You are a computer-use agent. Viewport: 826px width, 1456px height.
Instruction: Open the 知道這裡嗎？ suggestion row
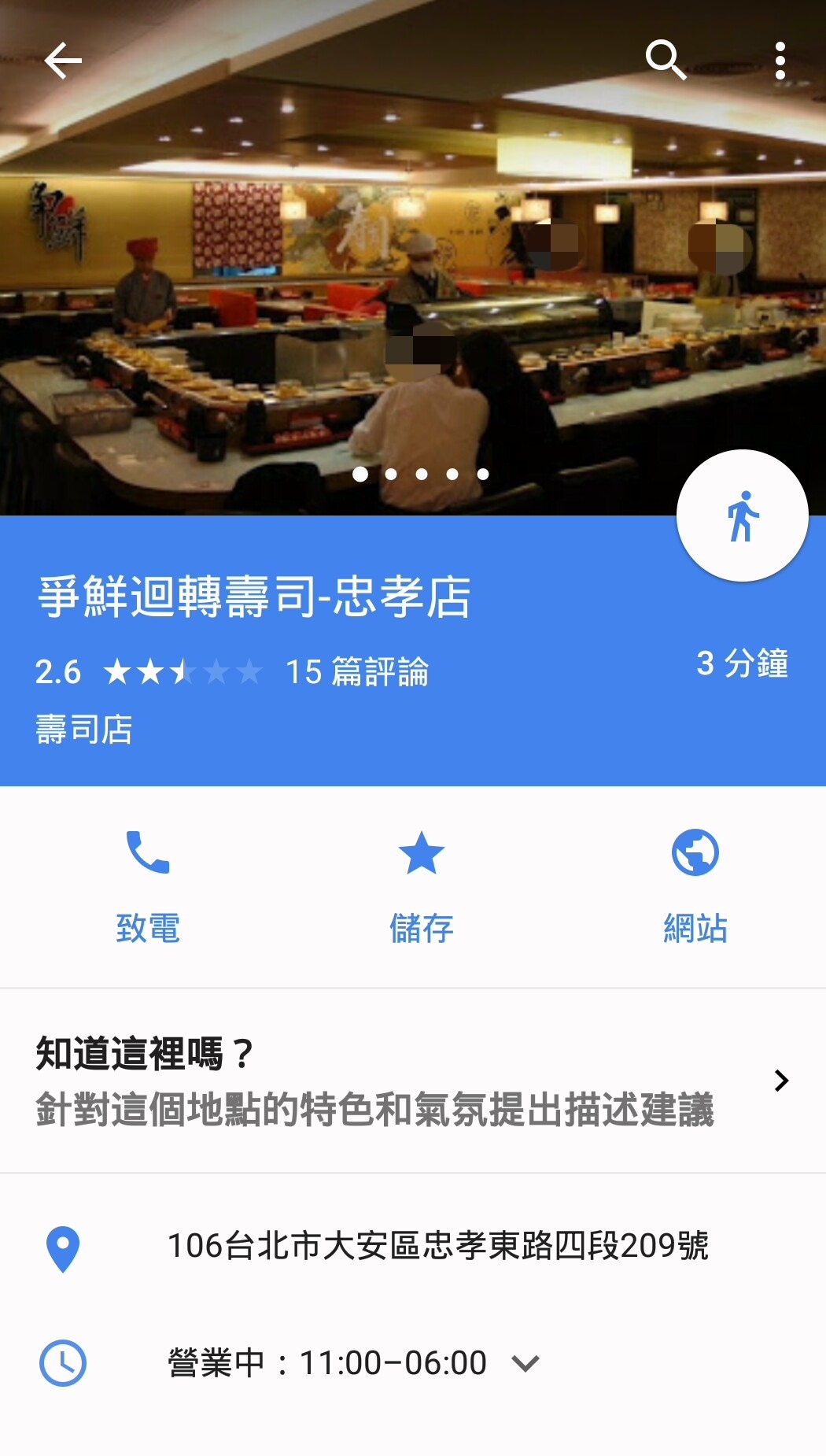point(413,1081)
